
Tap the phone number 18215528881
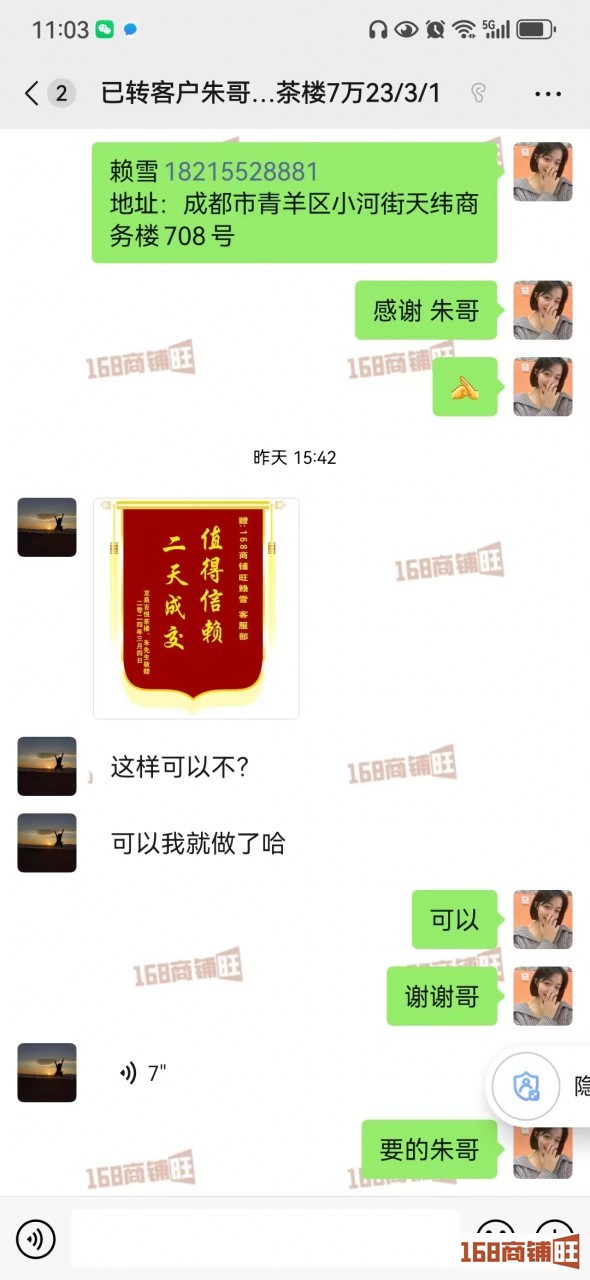pos(241,171)
